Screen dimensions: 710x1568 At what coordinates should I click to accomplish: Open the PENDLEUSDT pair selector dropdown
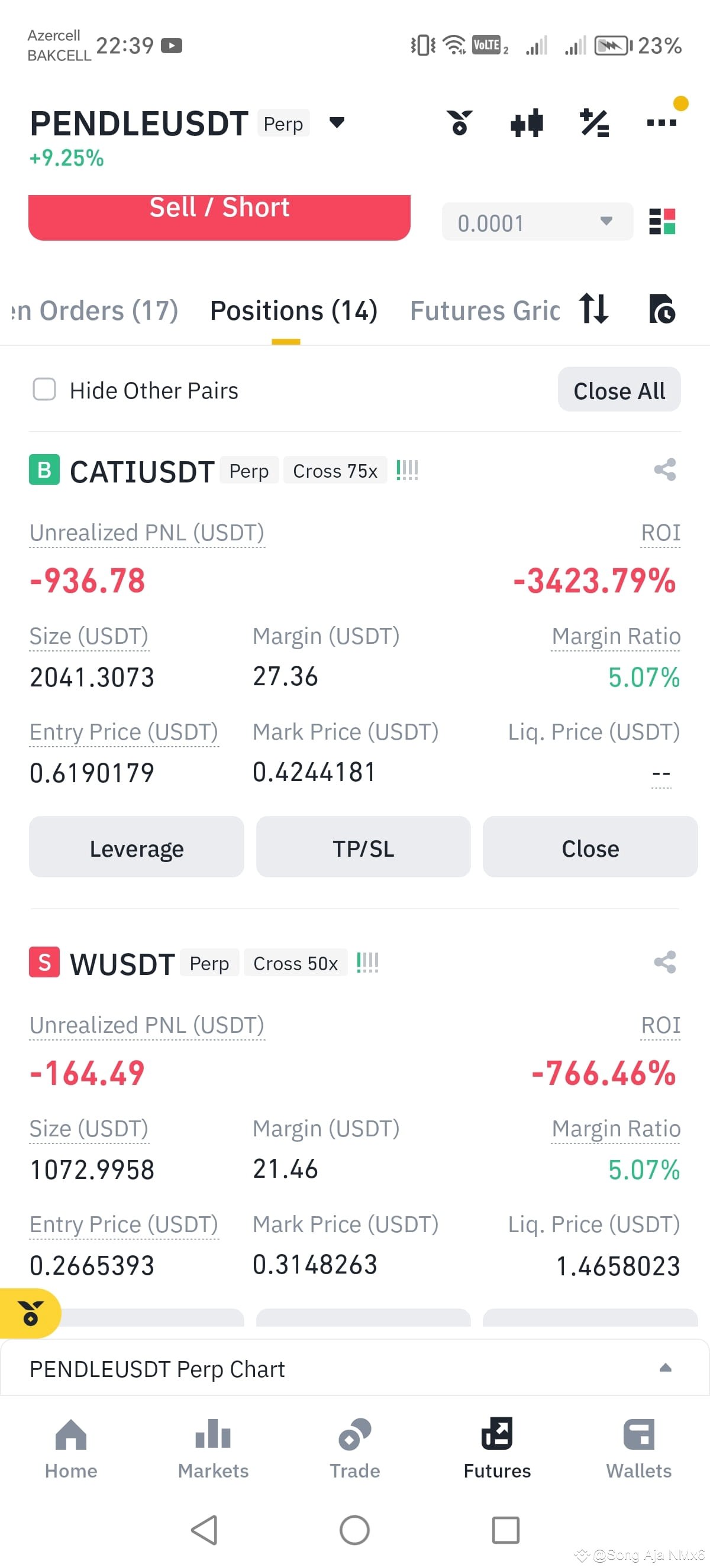tap(337, 122)
